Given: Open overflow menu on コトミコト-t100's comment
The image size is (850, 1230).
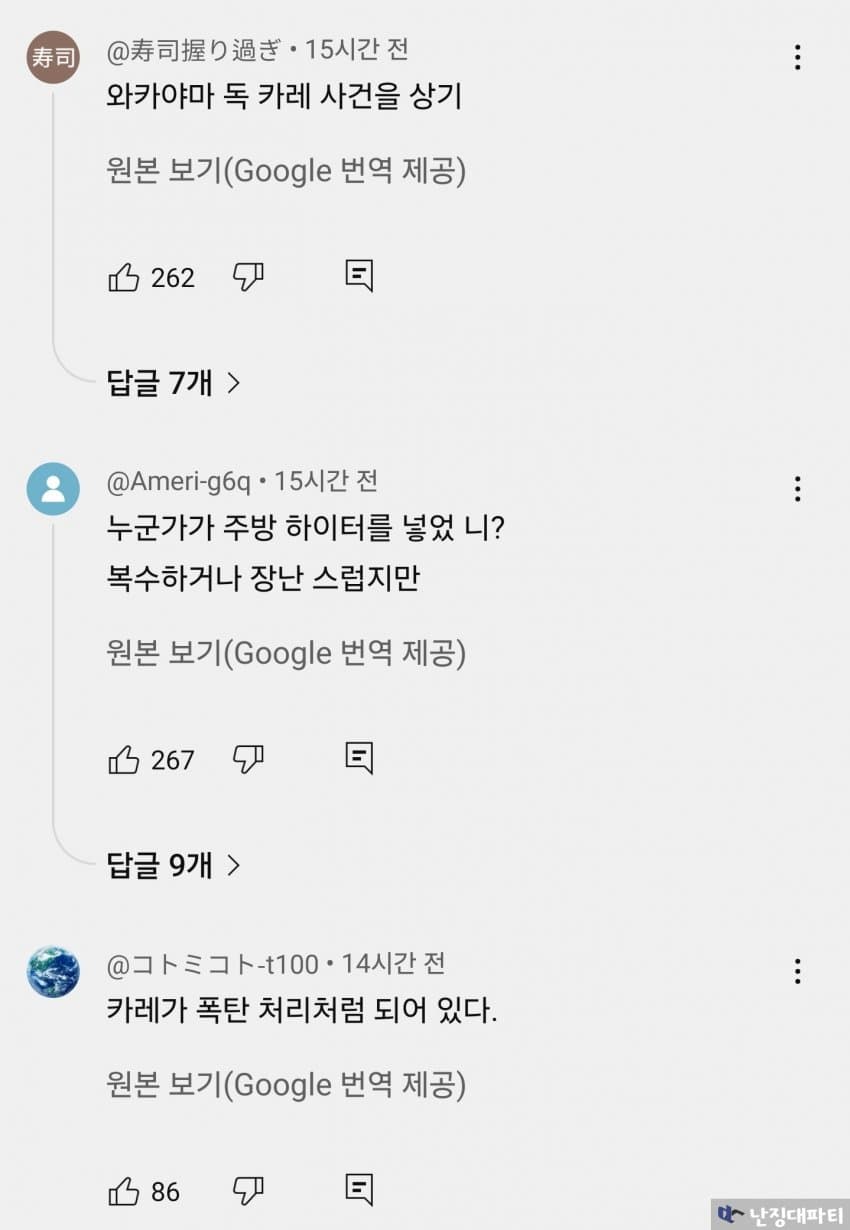Looking at the screenshot, I should [797, 971].
